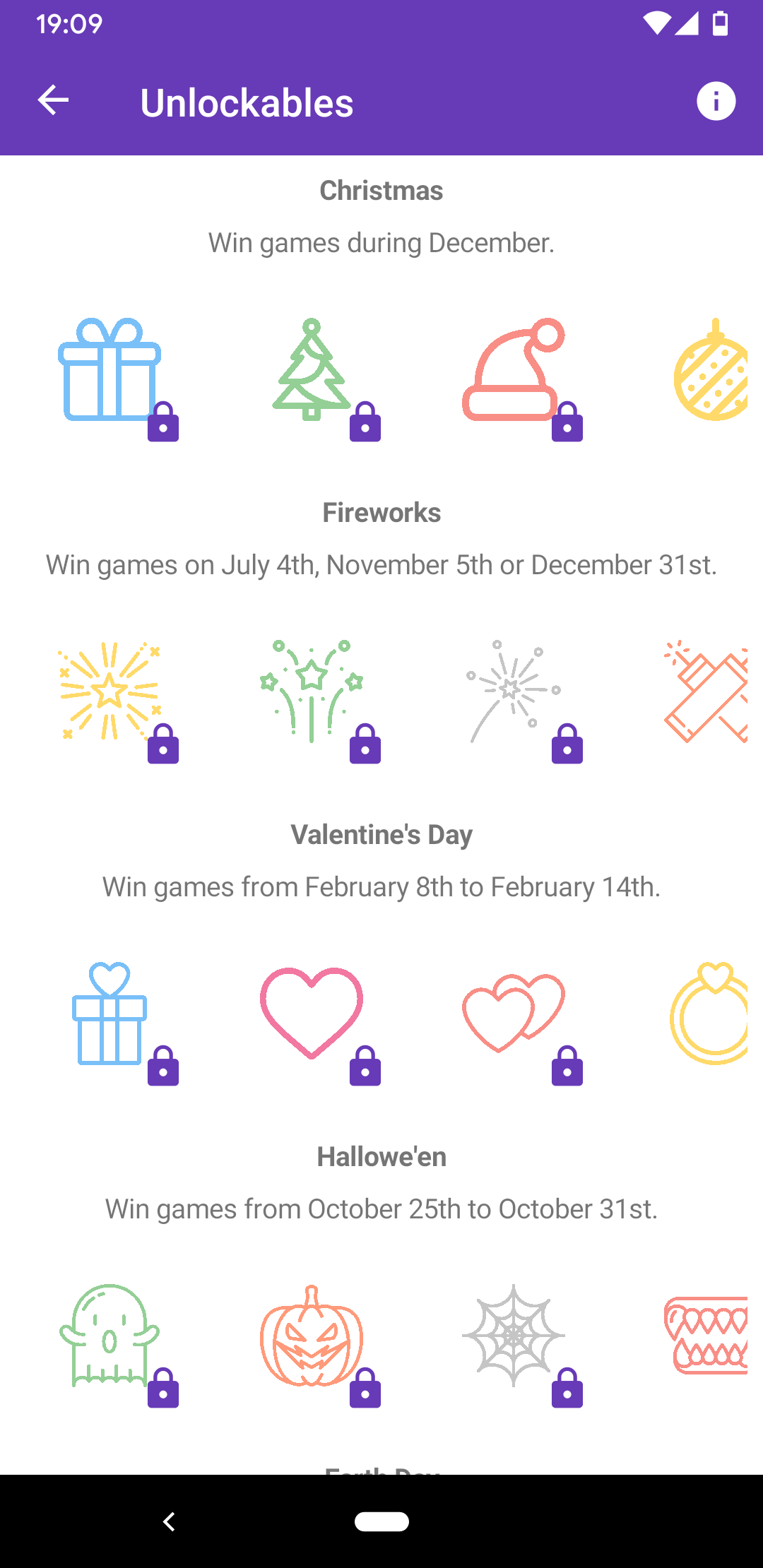Viewport: 763px width, 1568px height.
Task: Select the yellow Christmas bauble ornament
Action: coord(711,370)
